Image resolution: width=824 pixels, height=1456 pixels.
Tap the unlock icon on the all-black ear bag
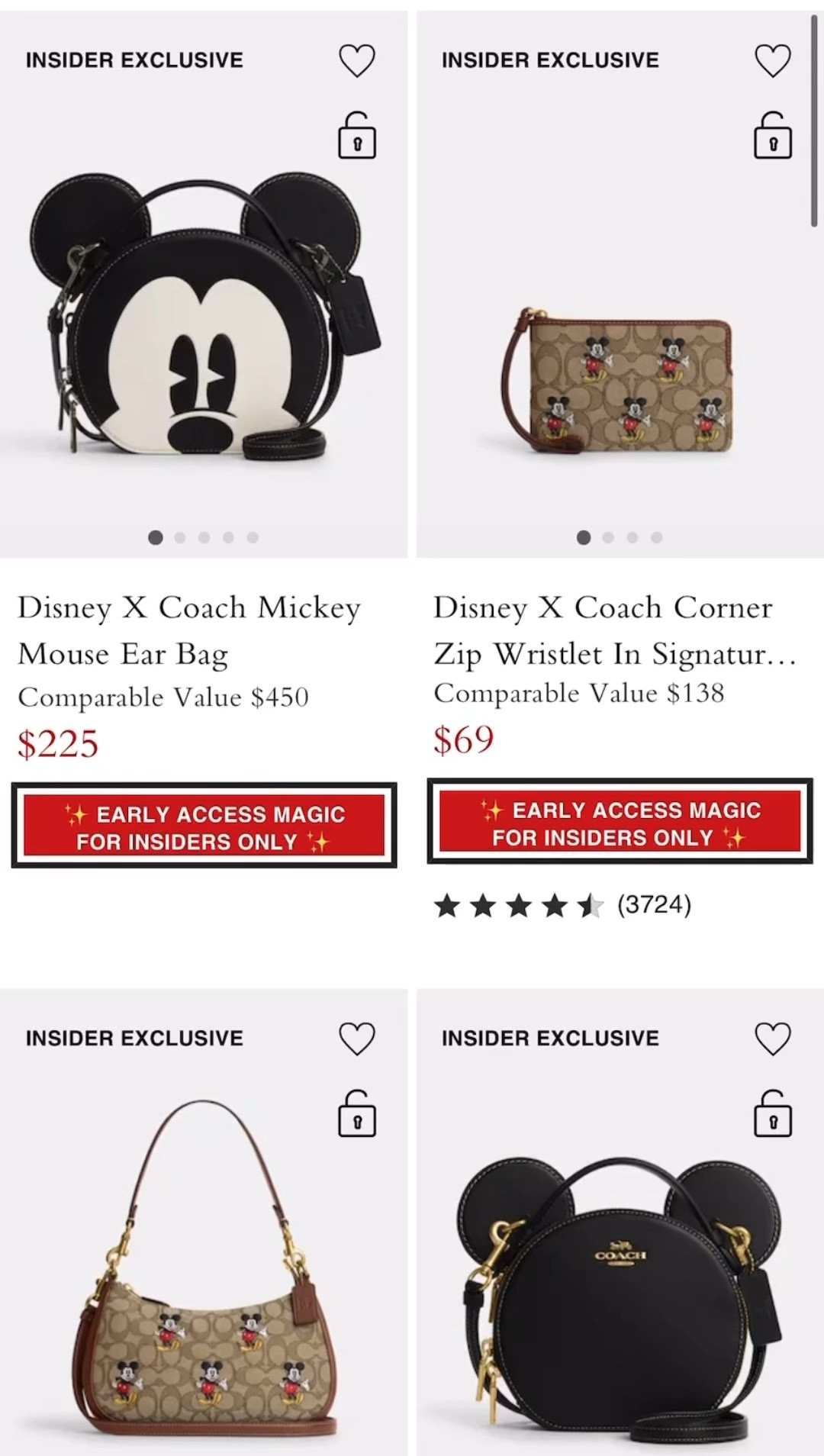click(x=772, y=1115)
